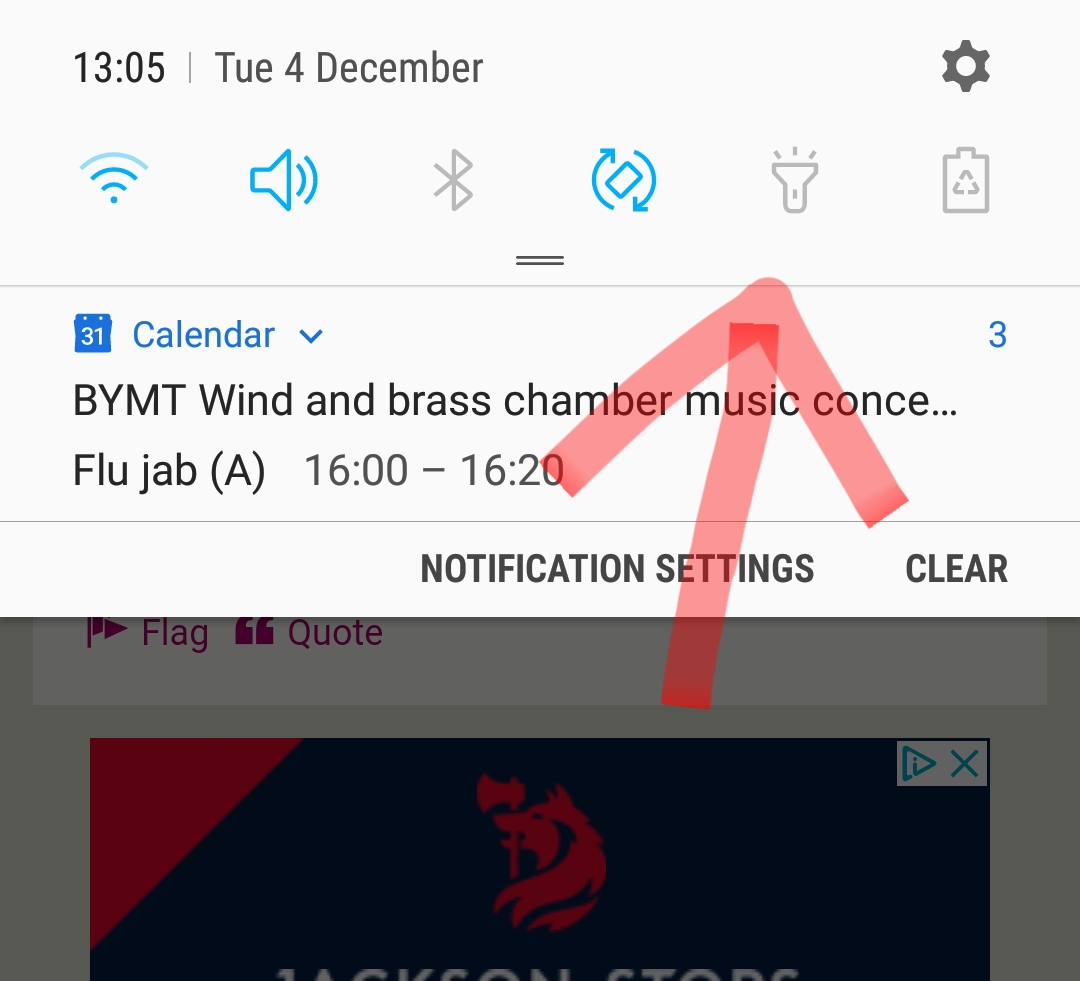Expand the Calendar notification group
Screen dimensions: 1080x981
pos(312,336)
